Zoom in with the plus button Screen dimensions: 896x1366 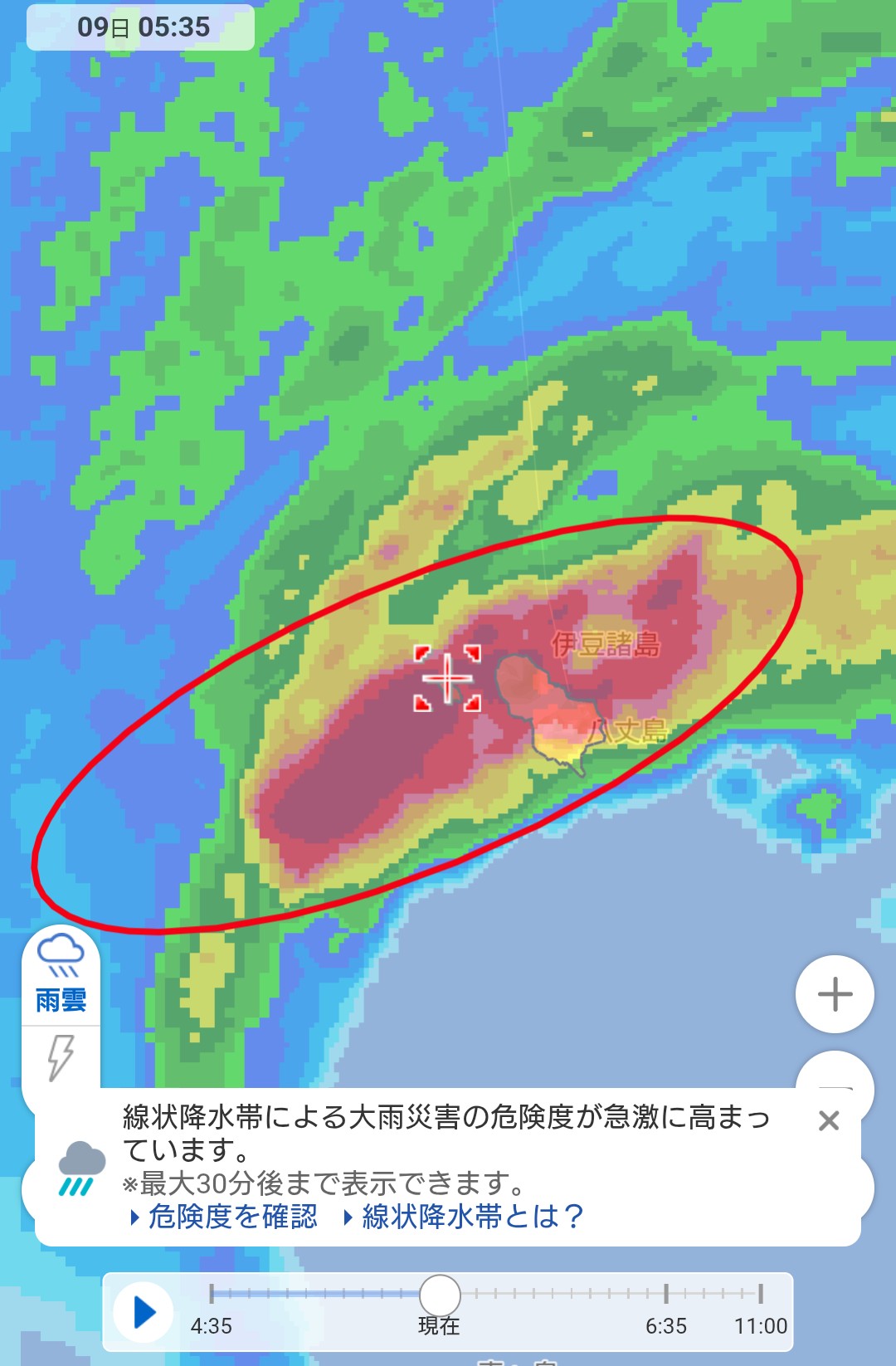click(x=835, y=993)
